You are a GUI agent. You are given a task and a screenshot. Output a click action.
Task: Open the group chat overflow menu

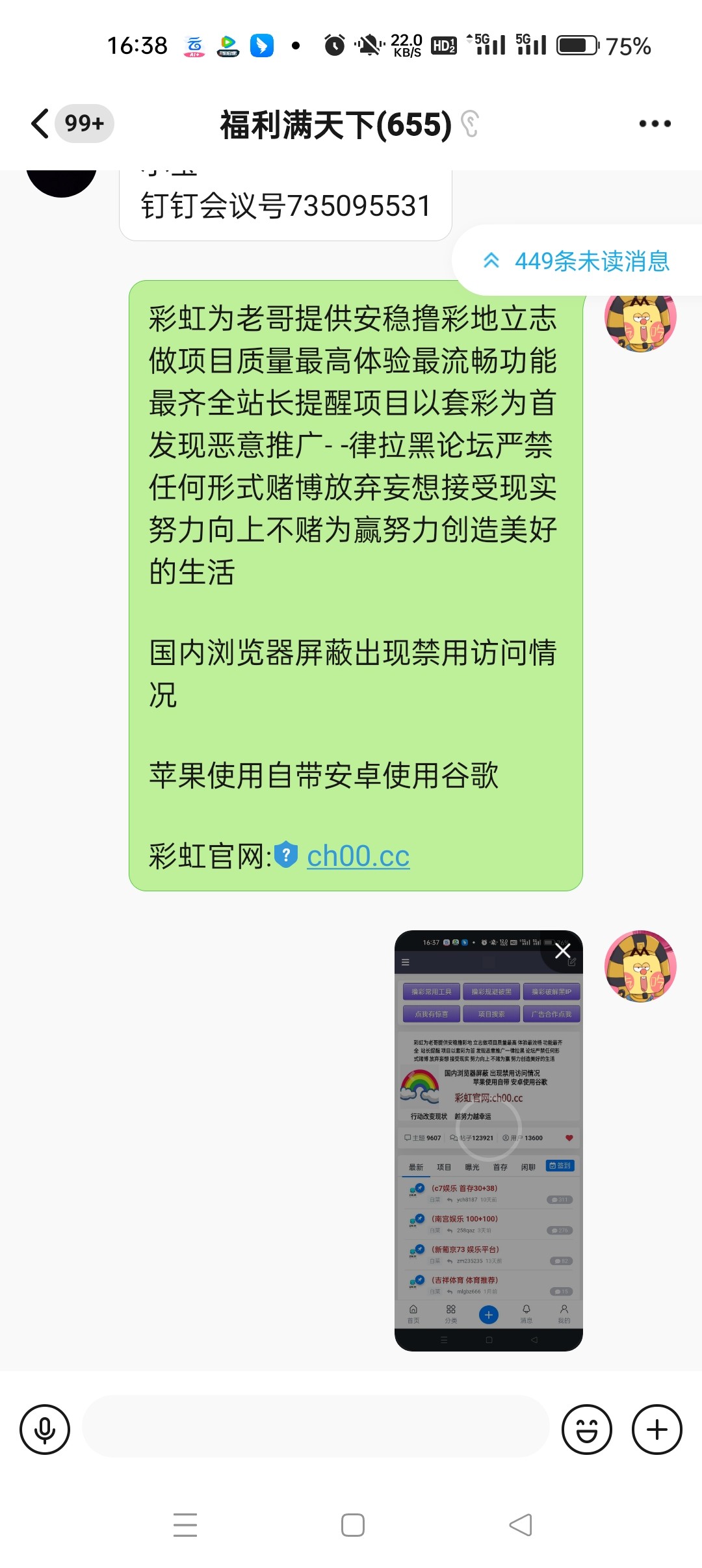[654, 124]
